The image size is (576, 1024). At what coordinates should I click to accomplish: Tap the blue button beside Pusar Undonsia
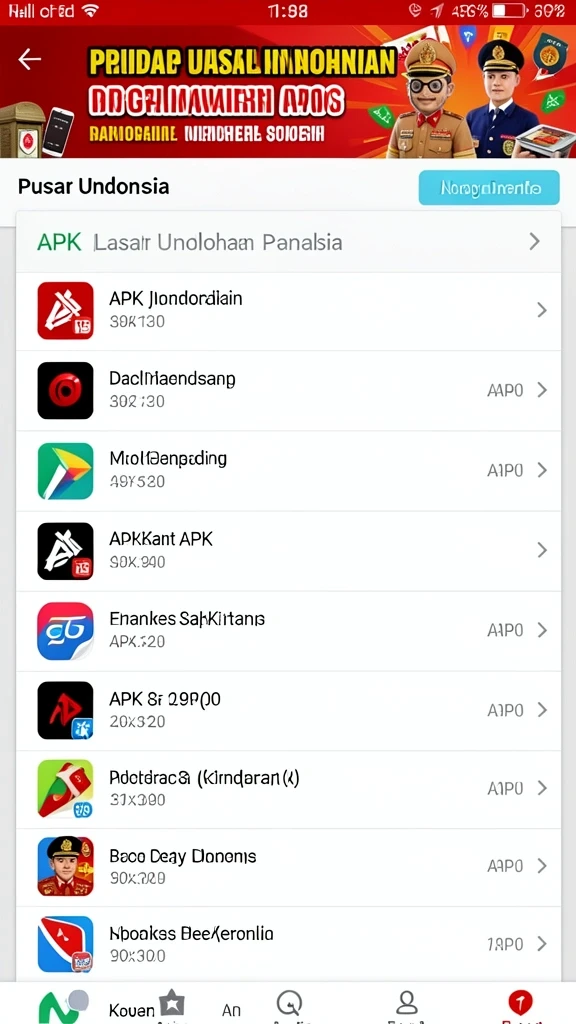(488, 188)
